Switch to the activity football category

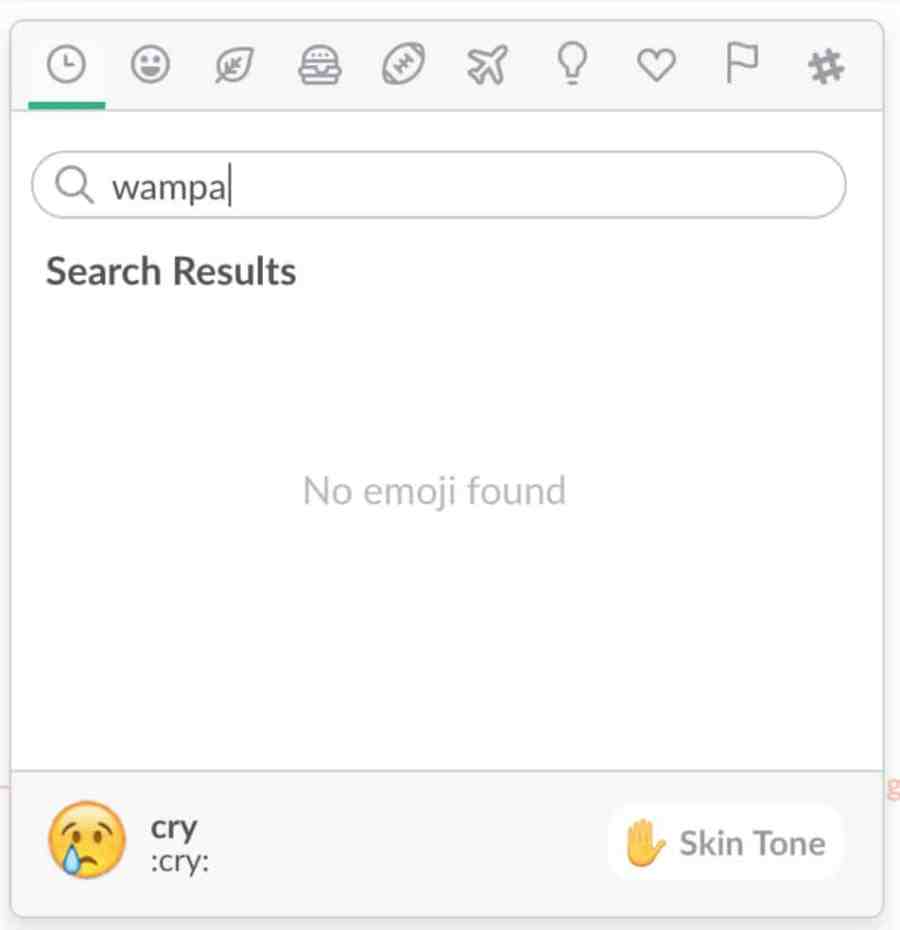404,67
